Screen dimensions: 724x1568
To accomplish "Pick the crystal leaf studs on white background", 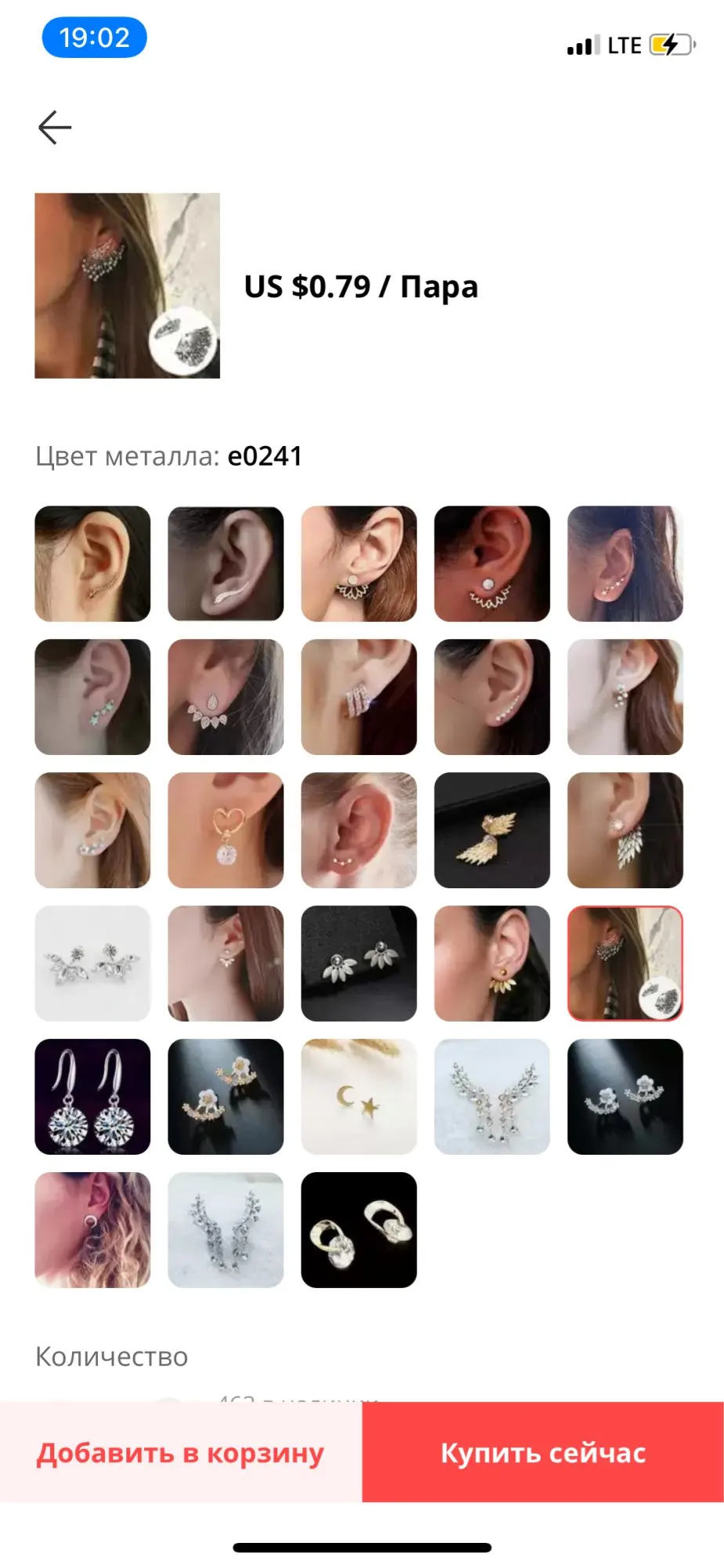I will point(92,964).
